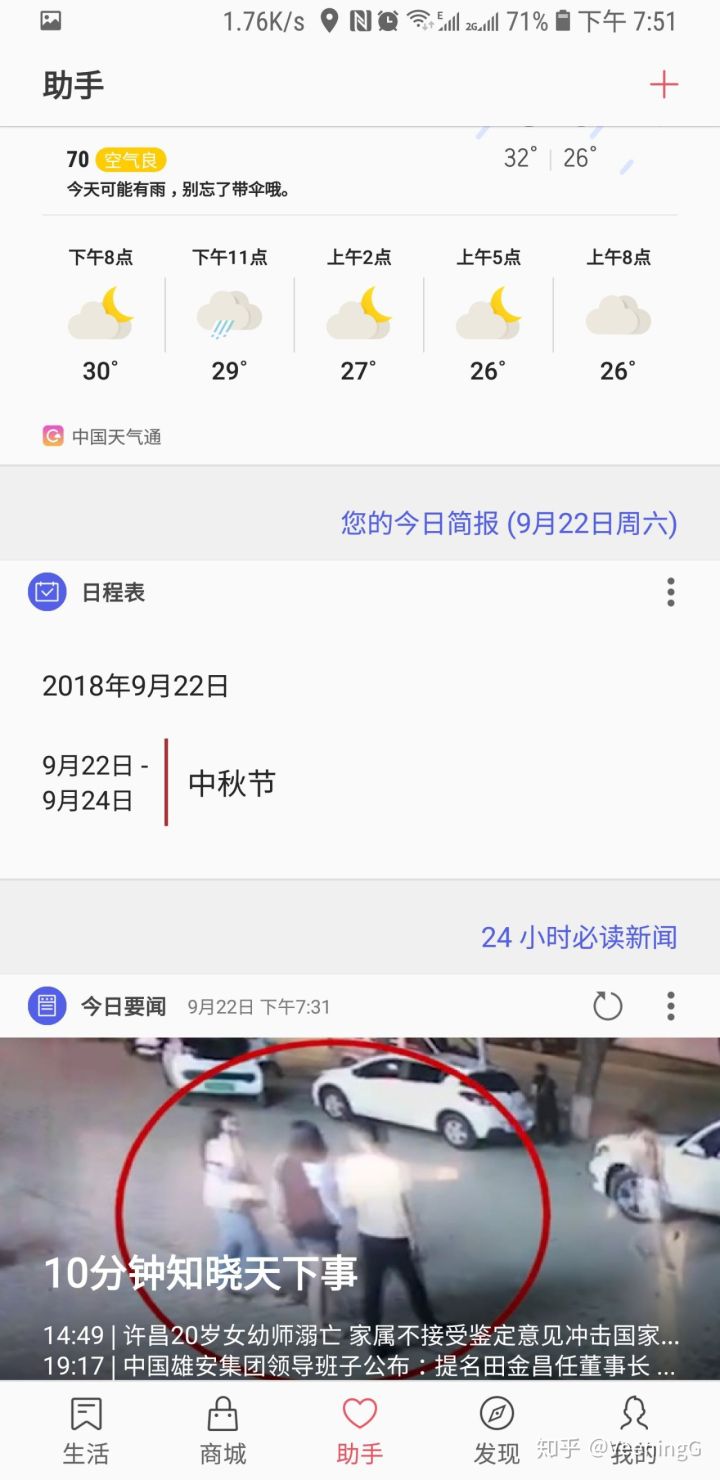Tap the 日程表 calendar icon
The height and width of the screenshot is (1480, 720).
(x=46, y=592)
